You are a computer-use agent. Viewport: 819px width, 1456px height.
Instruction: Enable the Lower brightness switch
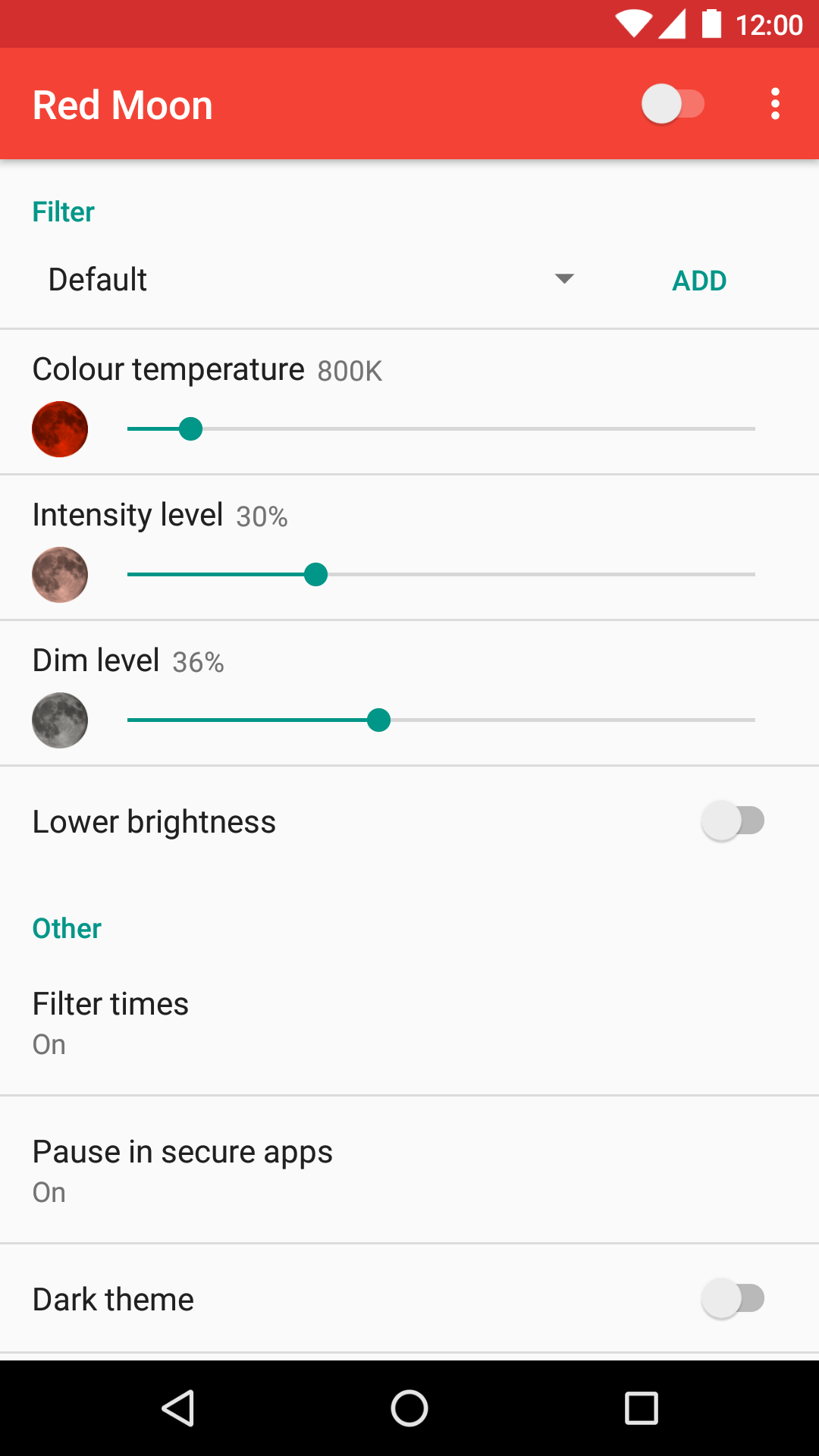(732, 821)
